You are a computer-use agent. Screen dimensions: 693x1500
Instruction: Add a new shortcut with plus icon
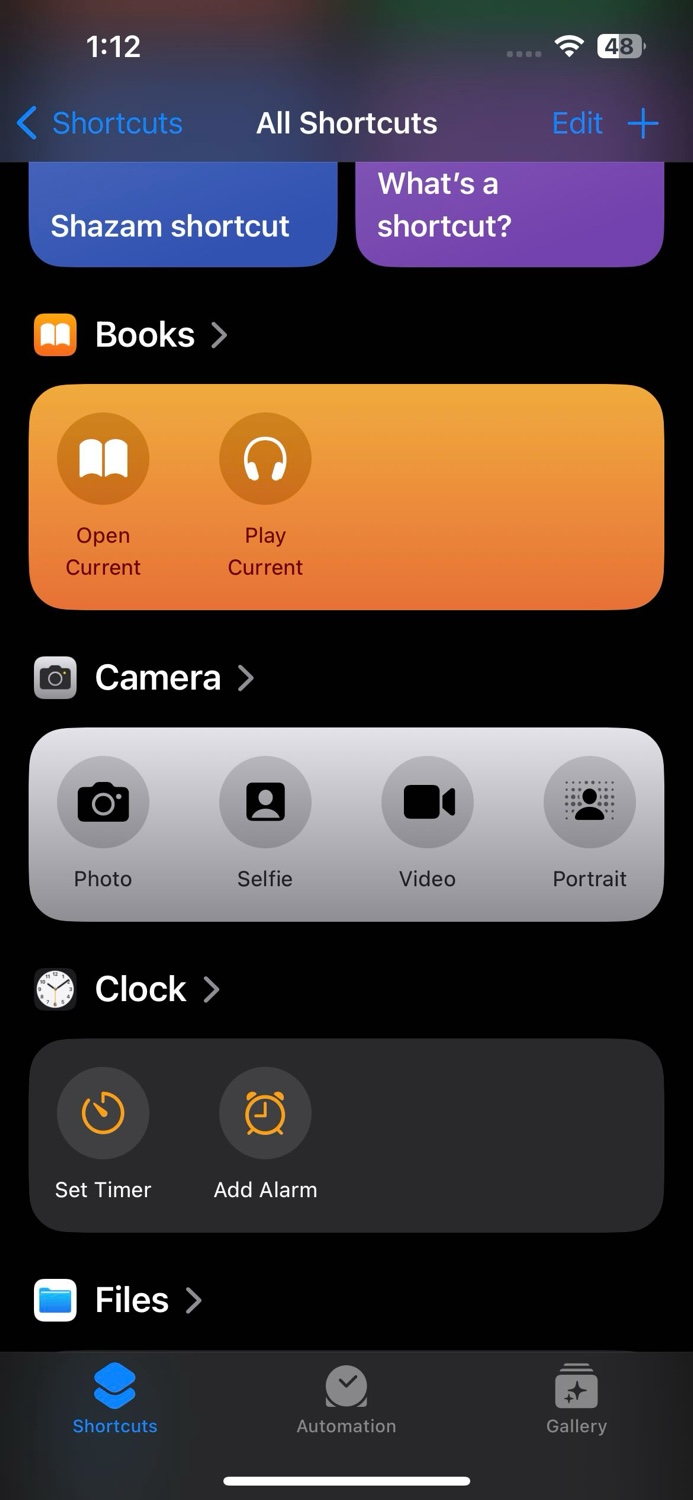coord(643,123)
